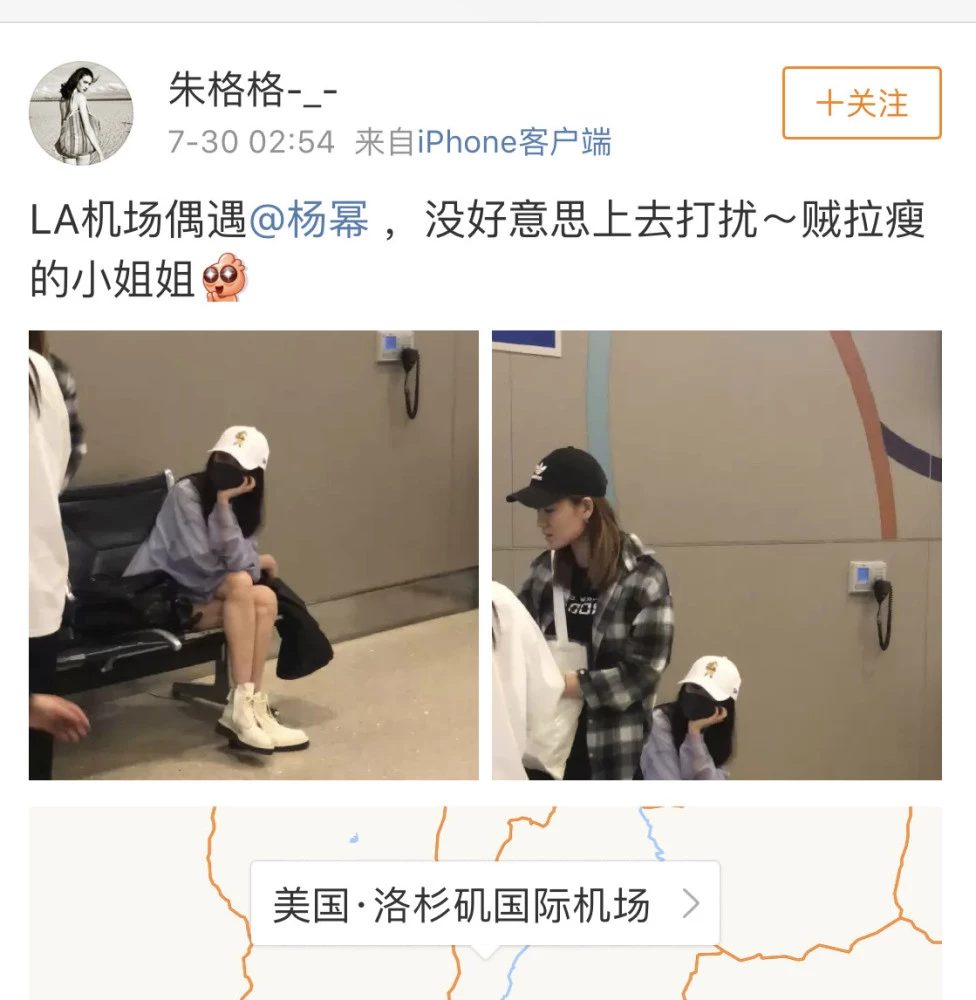Open location 美国·洛杉矶国际机场
This screenshot has width=976, height=1000.
tap(485, 905)
